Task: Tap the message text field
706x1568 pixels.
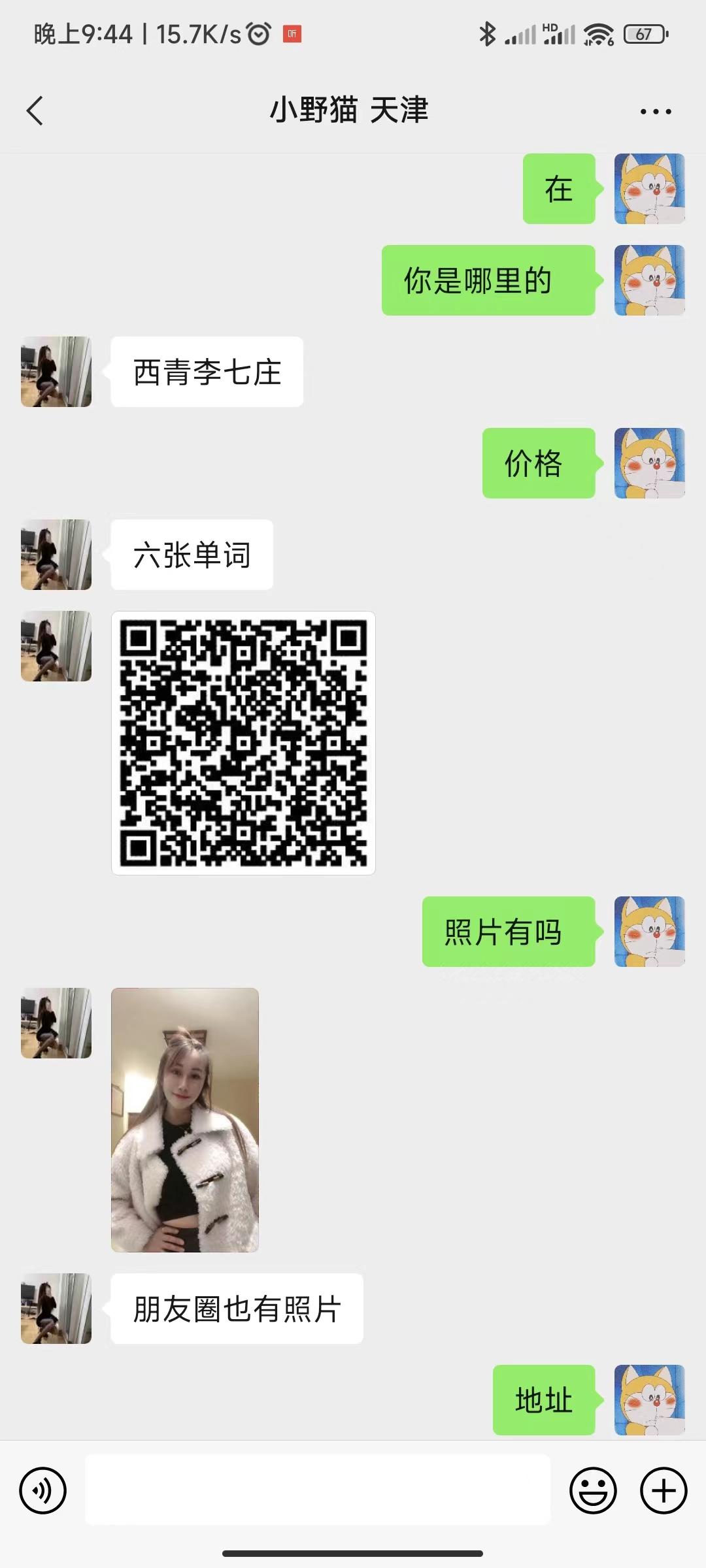Action: [x=318, y=1491]
